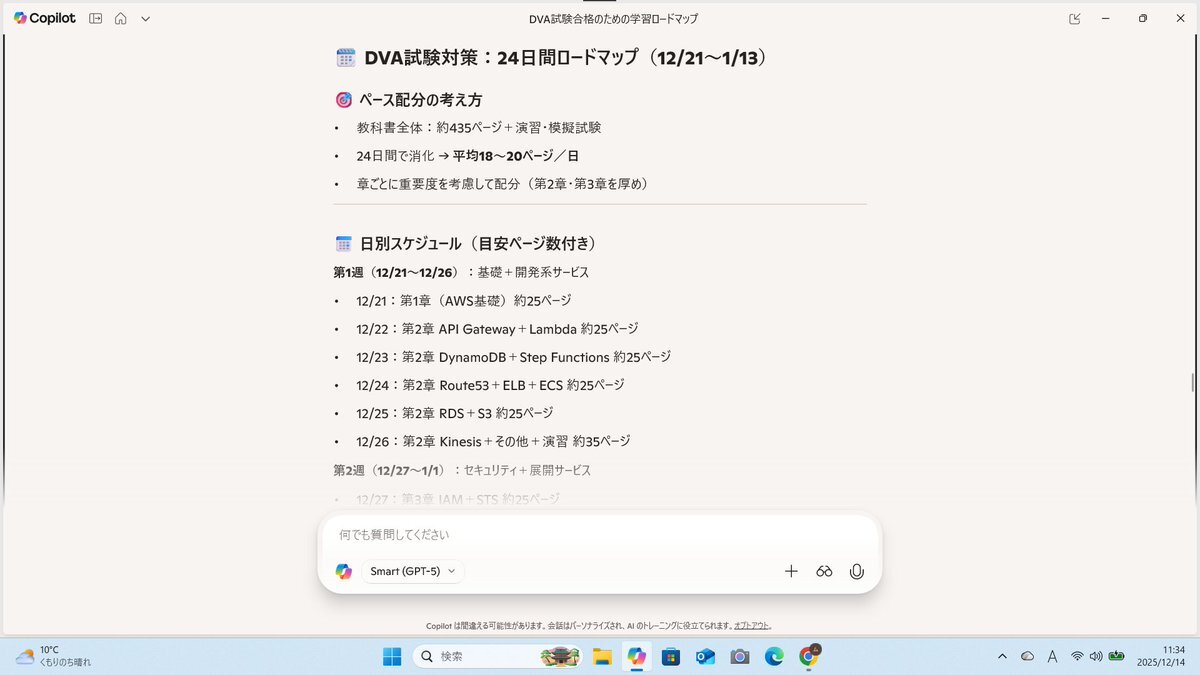Open Google Chrome from the taskbar
Viewport: 1200px width, 675px height.
809,656
